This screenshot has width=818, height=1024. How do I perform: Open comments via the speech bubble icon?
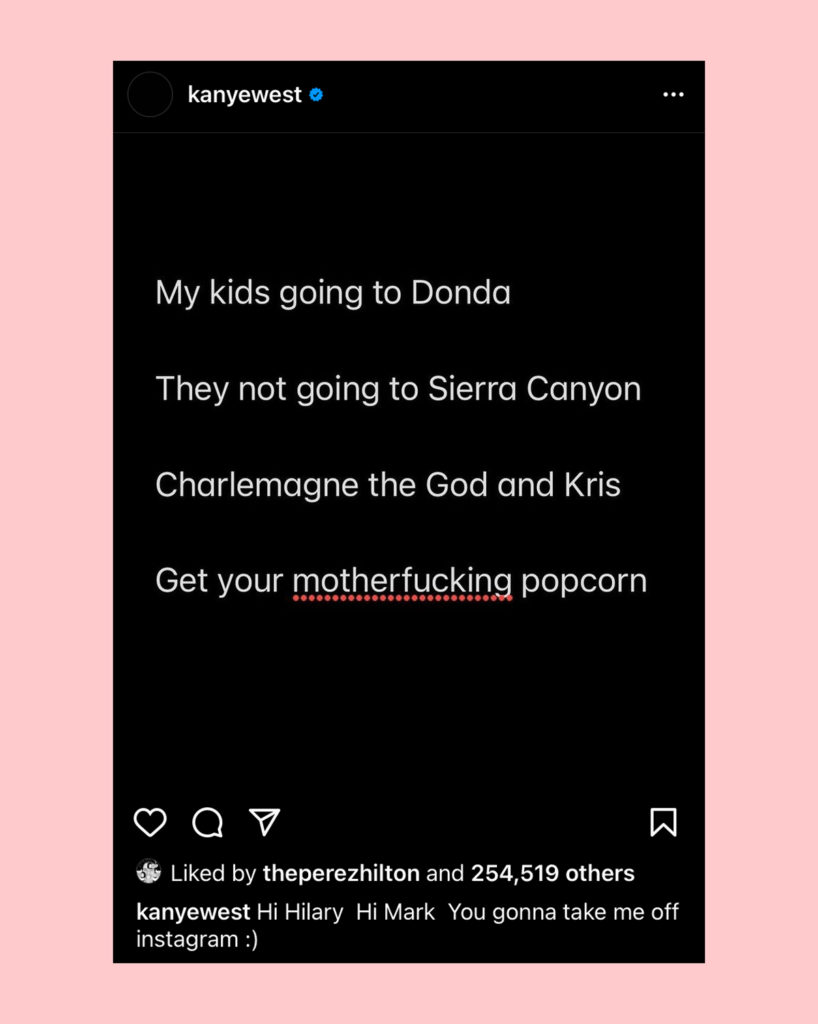pos(206,823)
